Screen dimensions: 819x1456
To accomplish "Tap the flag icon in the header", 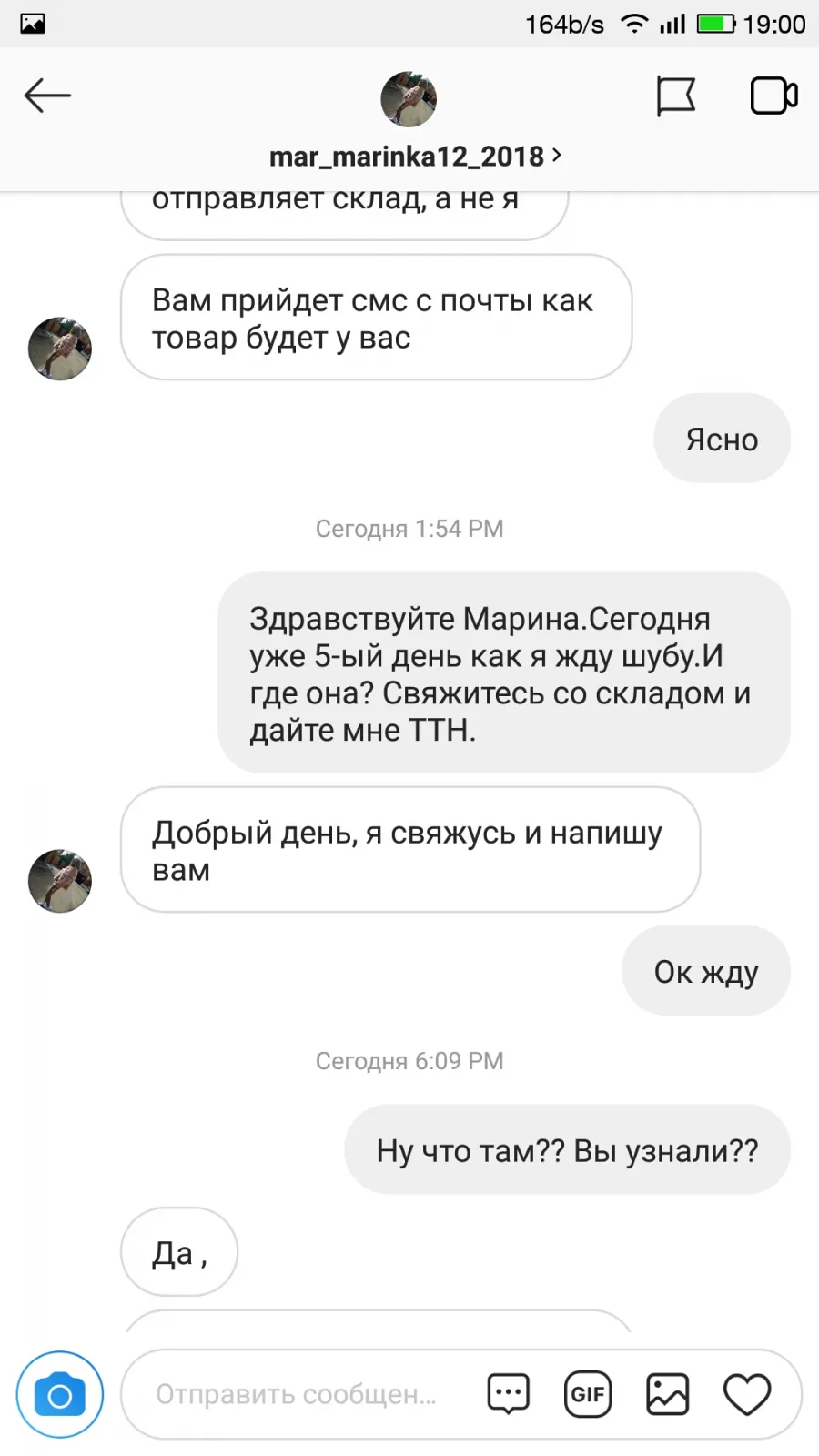I will tap(676, 96).
